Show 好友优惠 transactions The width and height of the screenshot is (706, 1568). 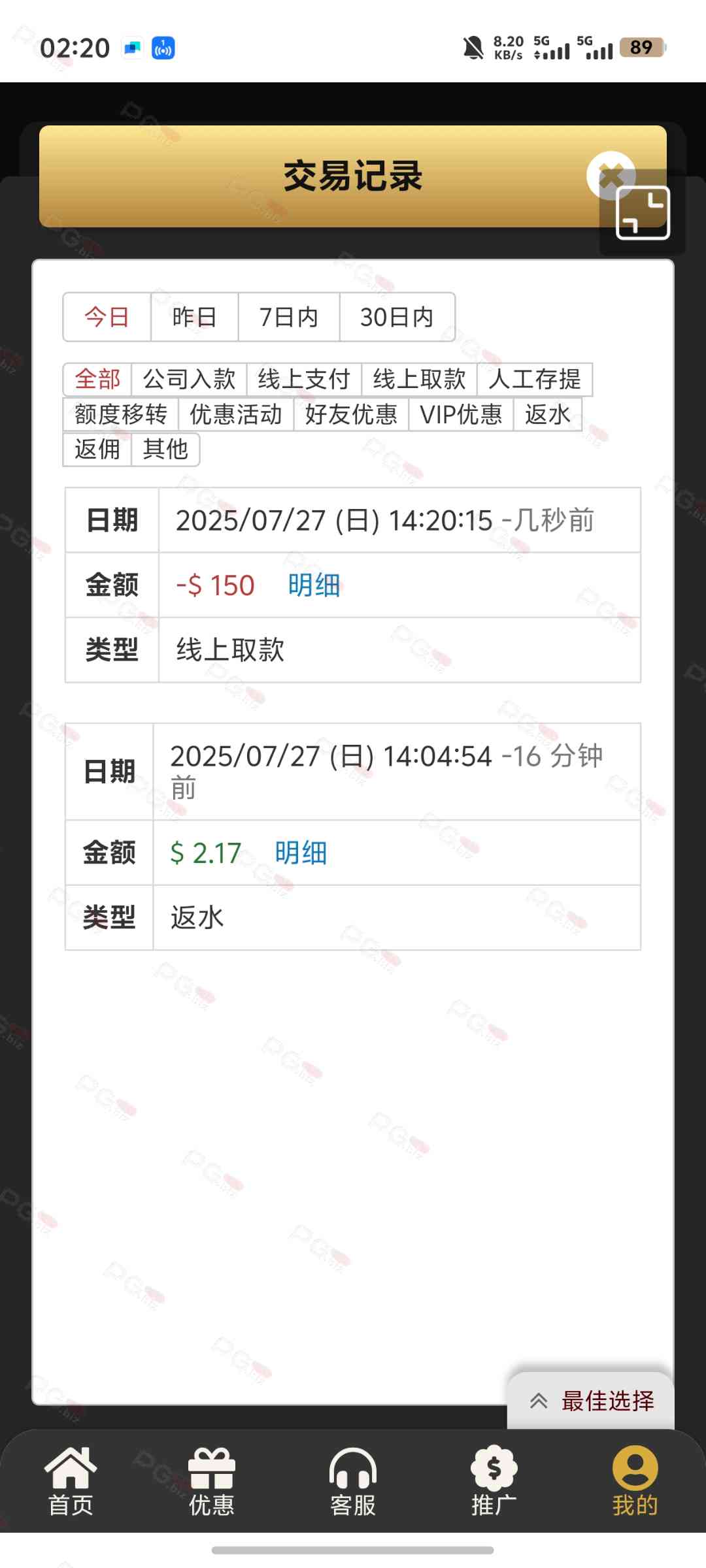[x=351, y=415]
